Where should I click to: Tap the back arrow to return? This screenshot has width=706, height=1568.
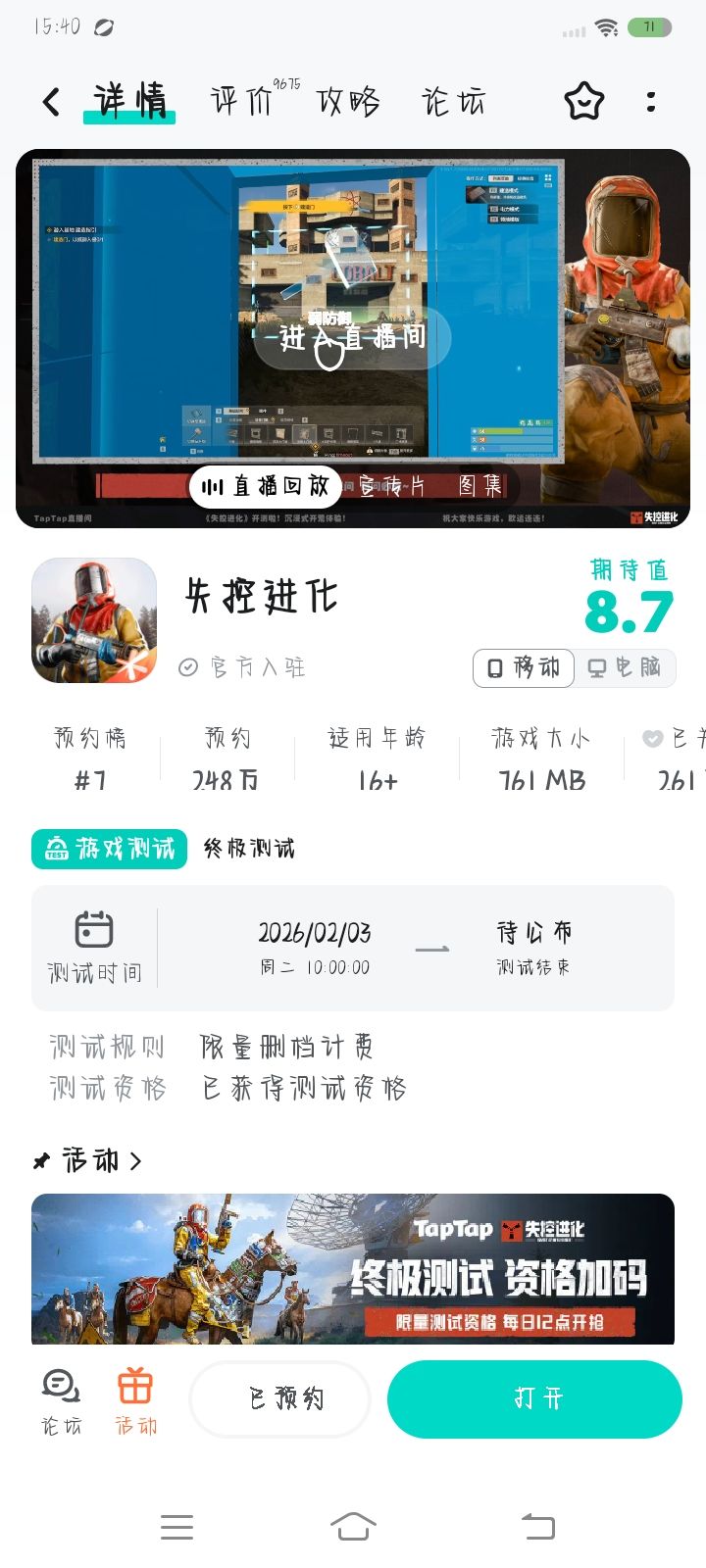(x=49, y=102)
